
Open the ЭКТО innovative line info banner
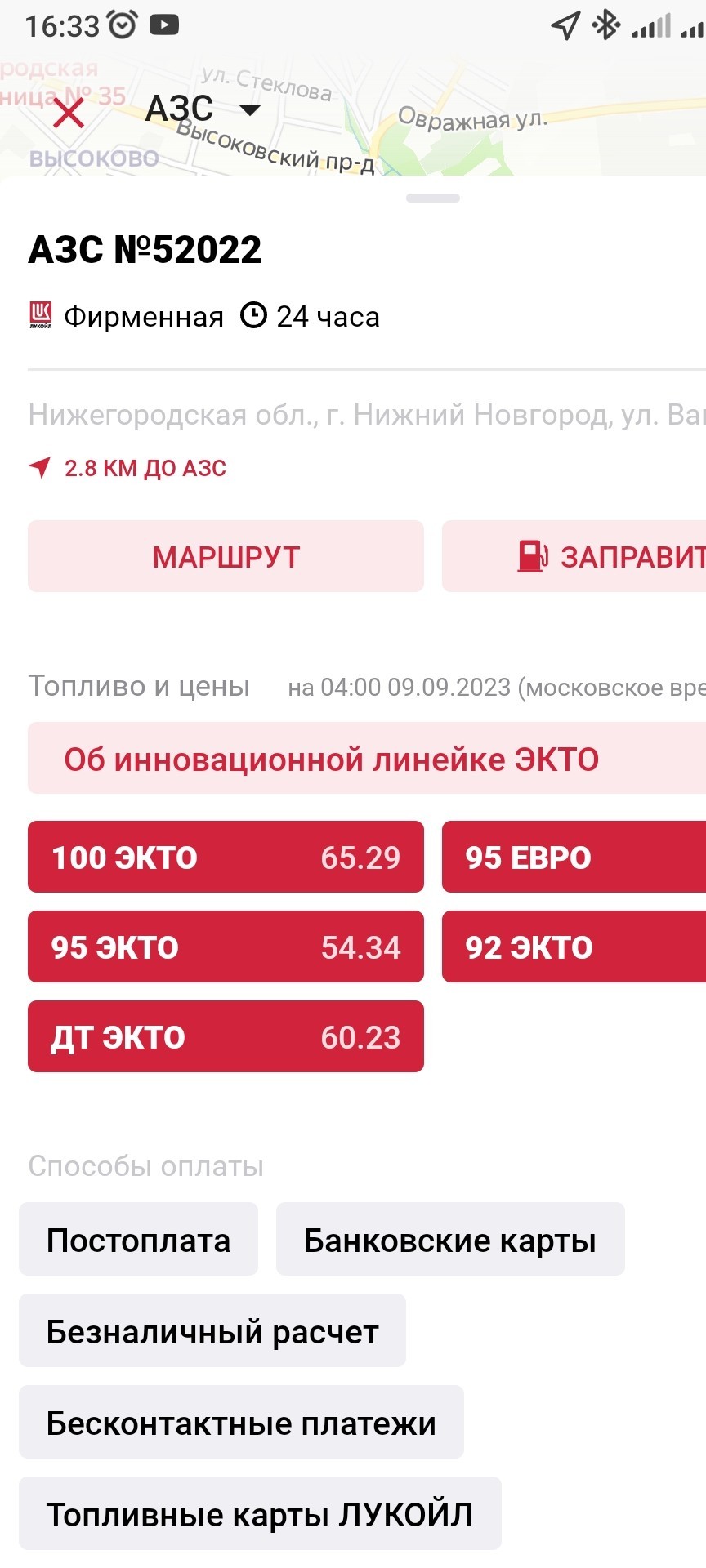[367, 759]
